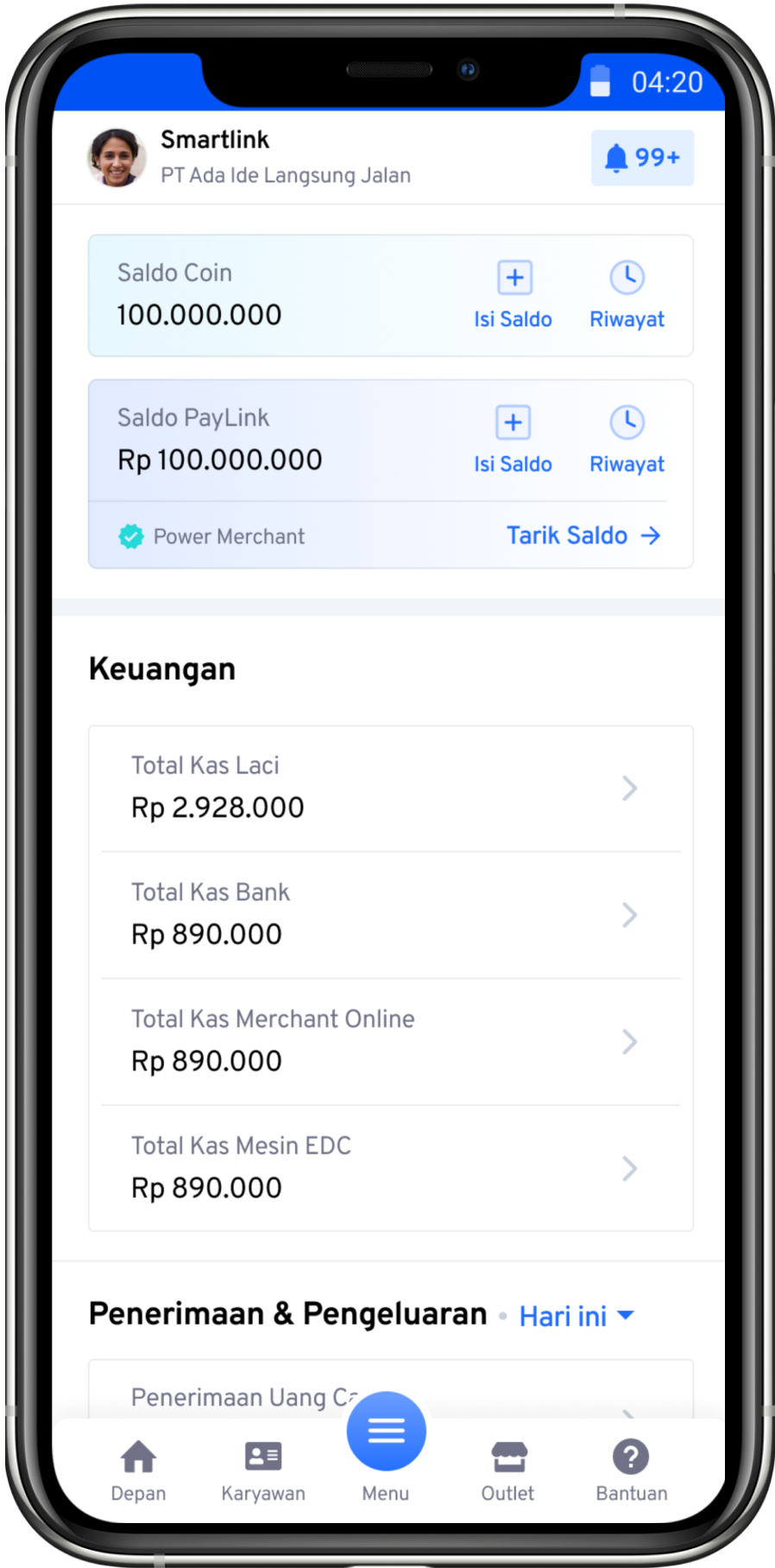Open the Total Kas Bank row

click(391, 915)
